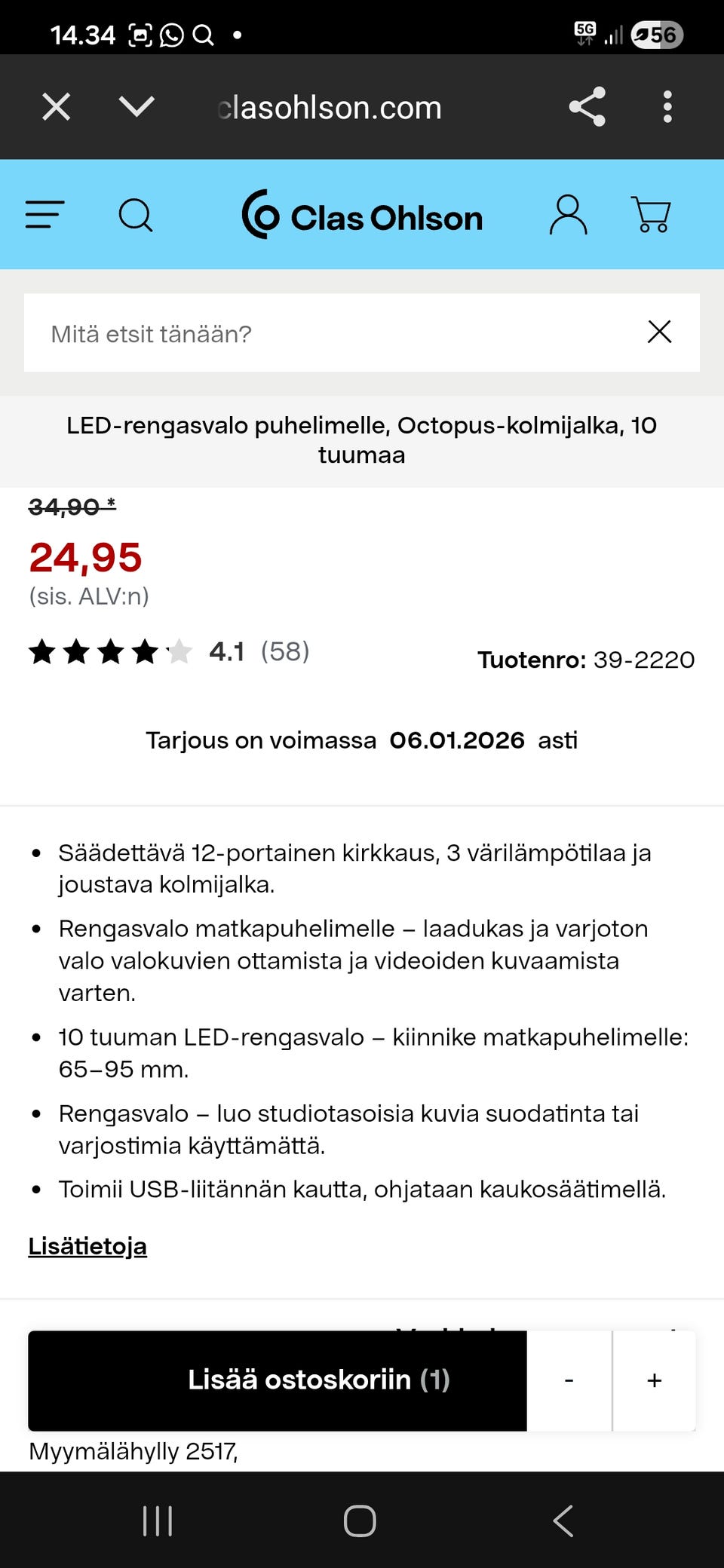Open the browser overflow menu
The height and width of the screenshot is (1568, 724).
[667, 107]
